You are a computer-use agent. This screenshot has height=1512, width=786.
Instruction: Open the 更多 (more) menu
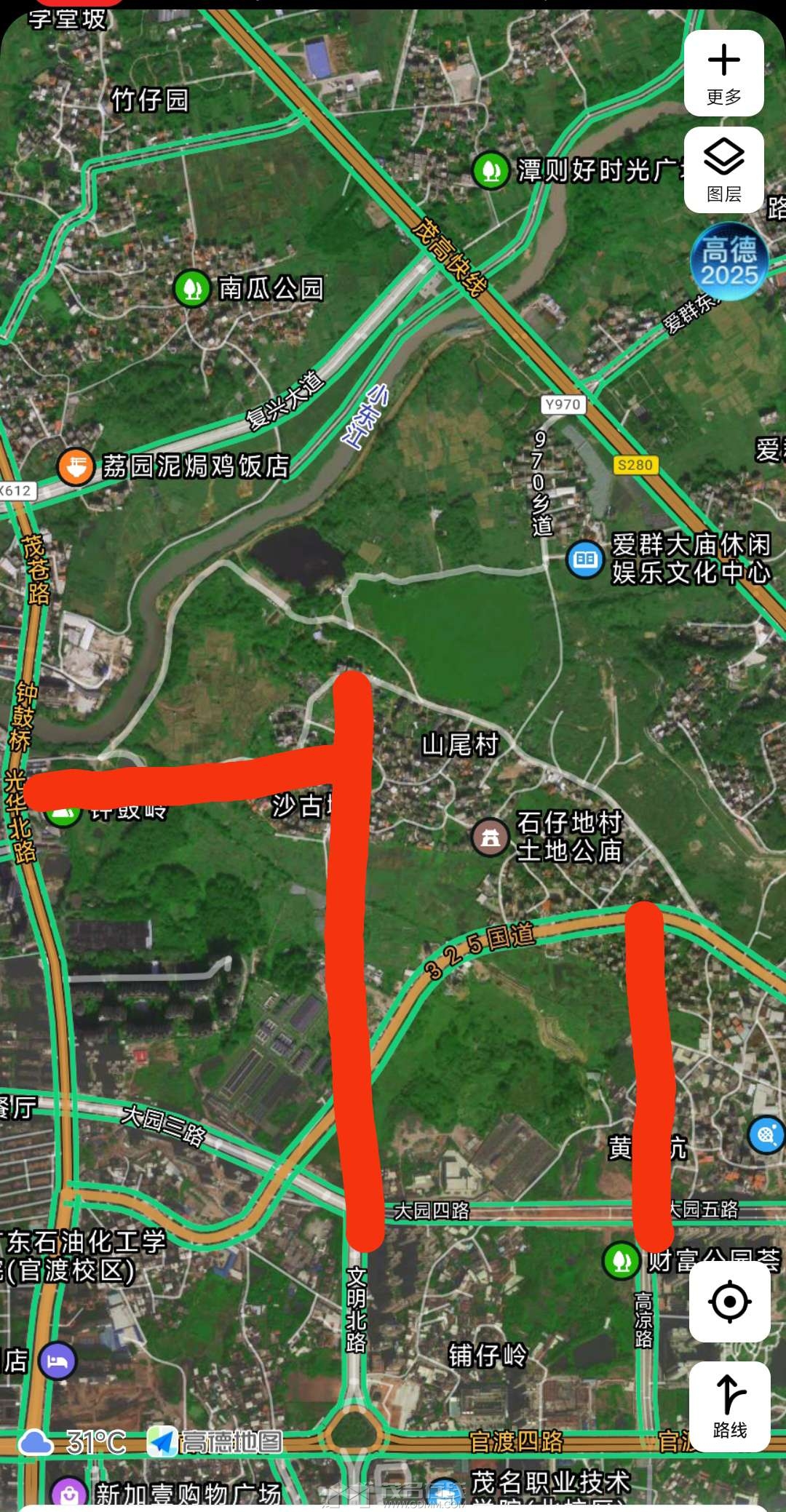(723, 73)
